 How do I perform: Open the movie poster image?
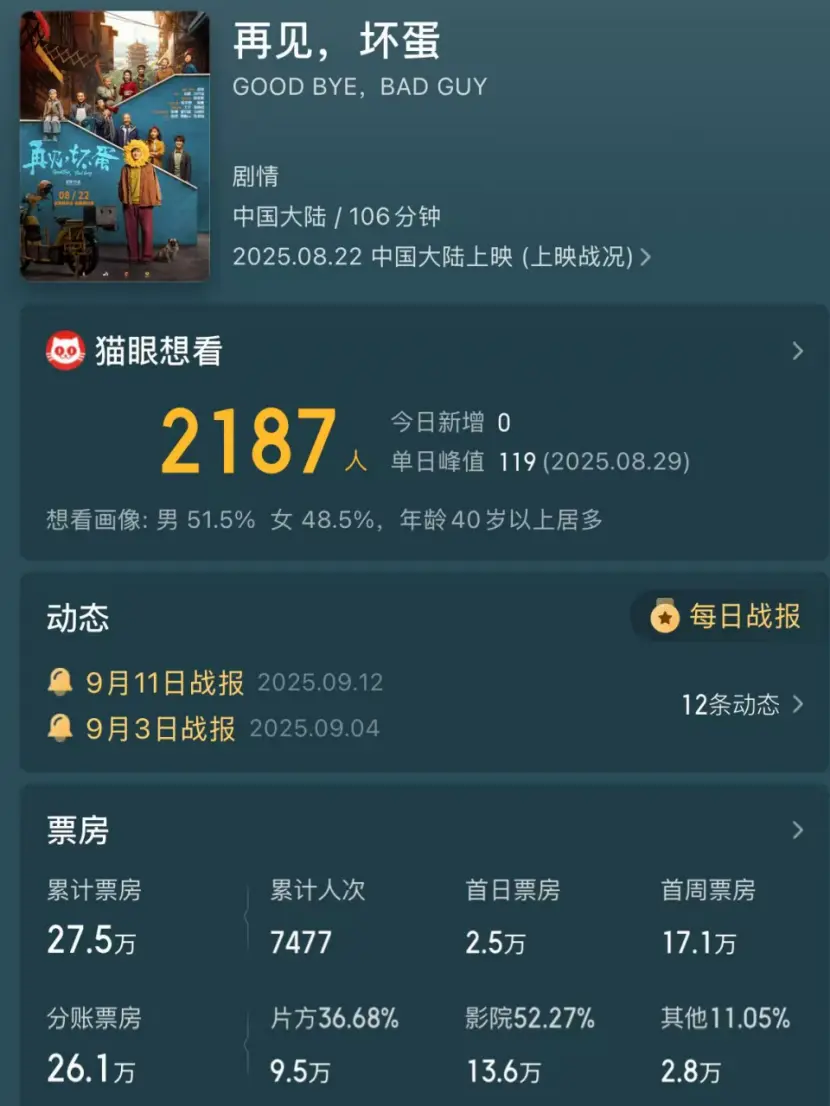(115, 146)
